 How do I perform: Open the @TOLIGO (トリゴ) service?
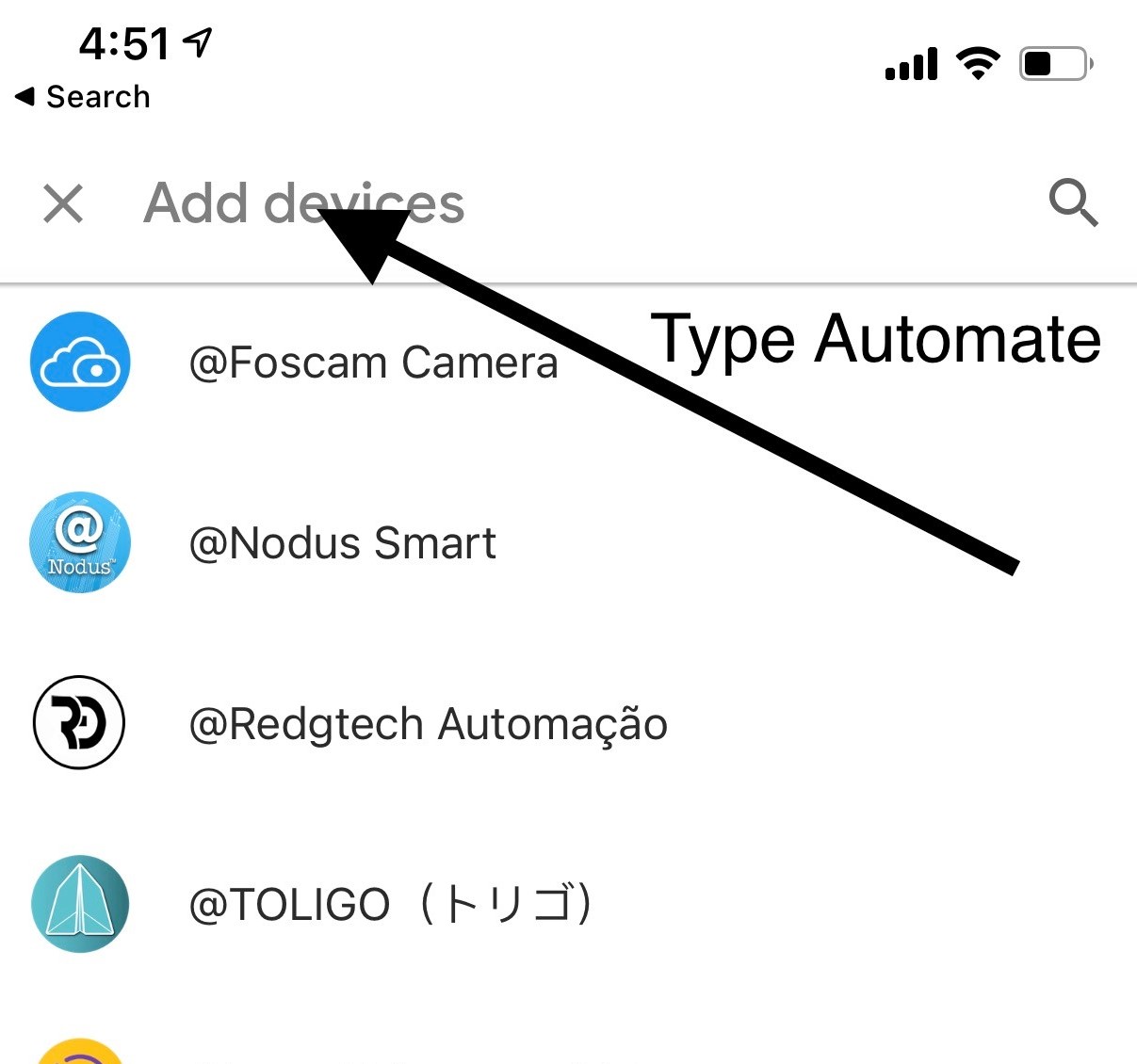pyautogui.click(x=390, y=905)
